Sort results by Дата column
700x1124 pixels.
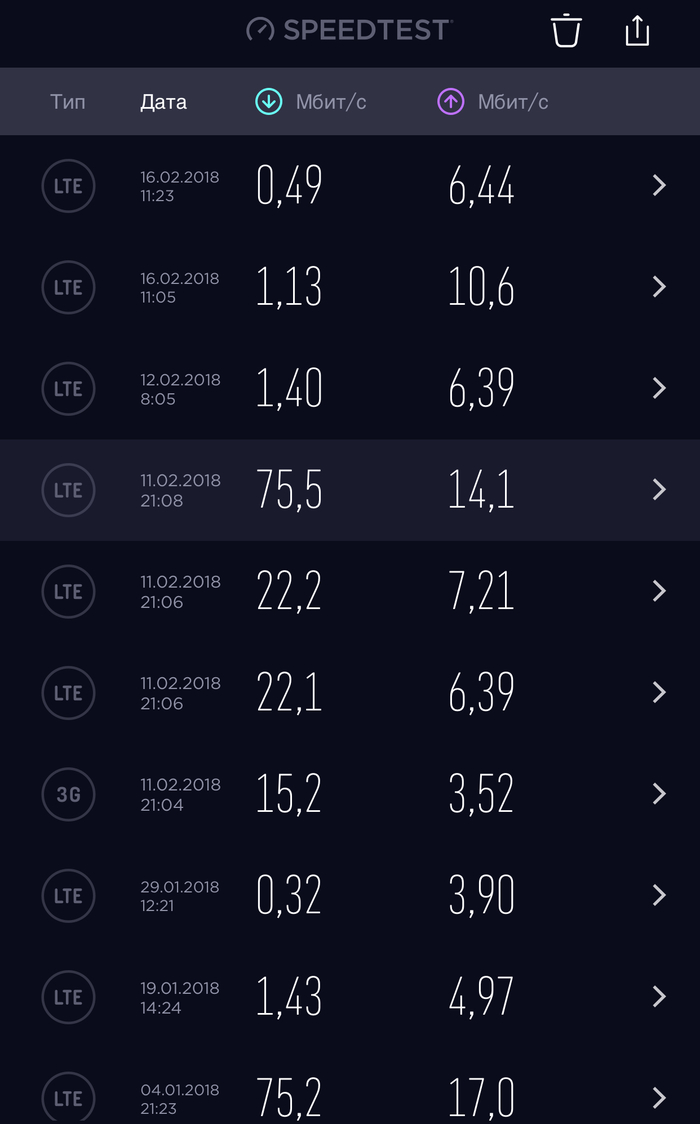pos(163,102)
